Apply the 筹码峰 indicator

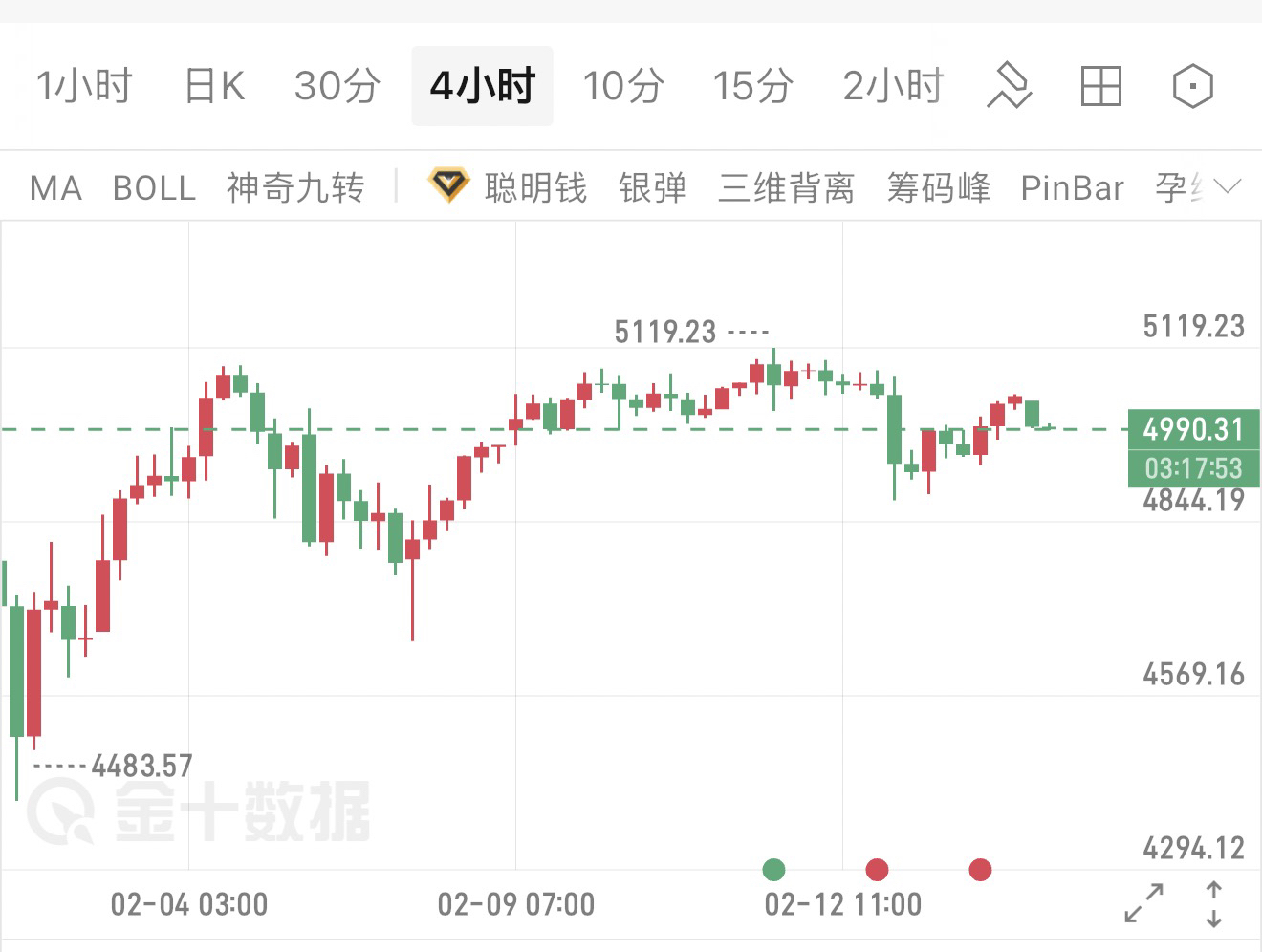938,188
